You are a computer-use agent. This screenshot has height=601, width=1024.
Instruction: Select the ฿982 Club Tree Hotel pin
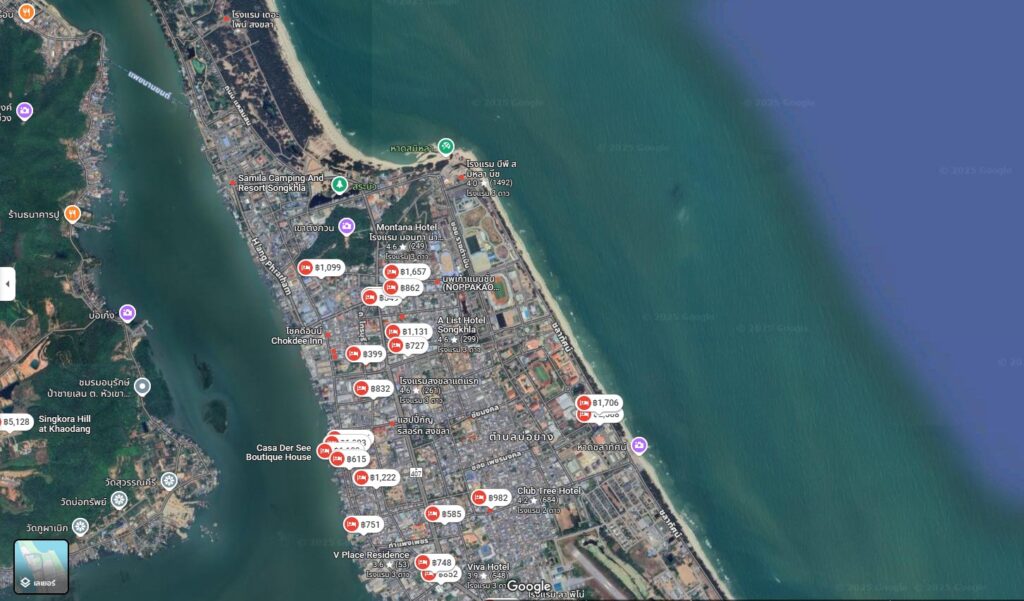click(491, 498)
